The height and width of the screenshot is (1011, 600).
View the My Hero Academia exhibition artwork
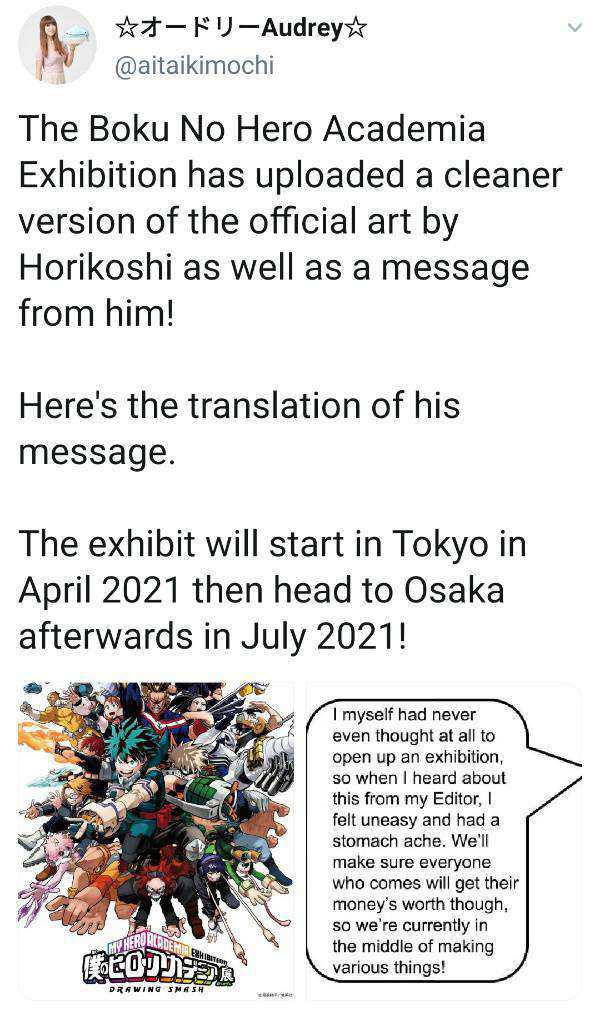click(x=156, y=841)
